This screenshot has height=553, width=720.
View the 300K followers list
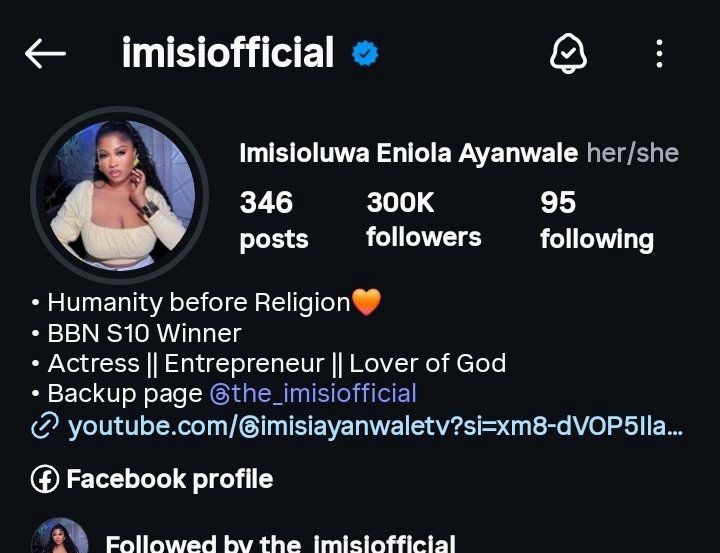tap(423, 220)
